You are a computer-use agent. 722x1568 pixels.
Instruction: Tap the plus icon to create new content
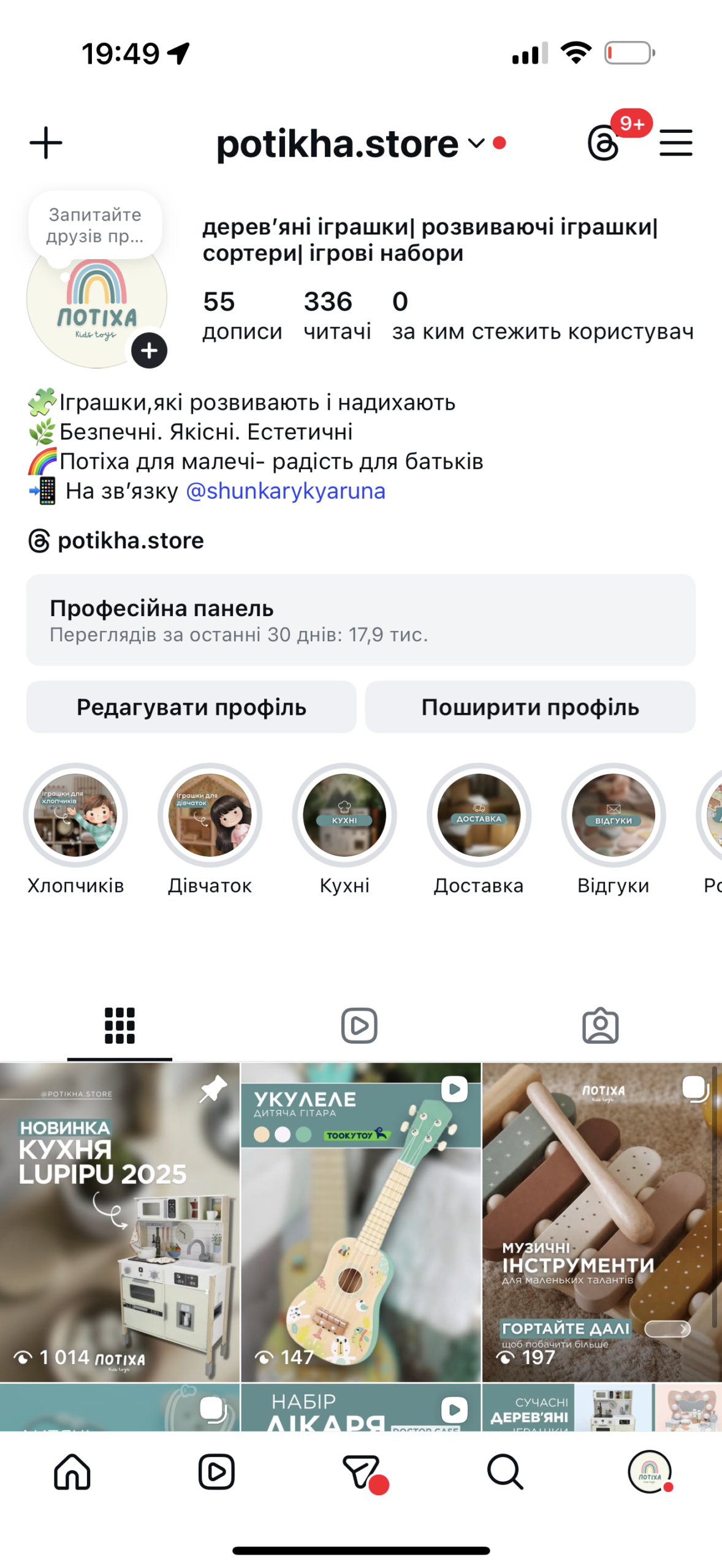pyautogui.click(x=46, y=143)
